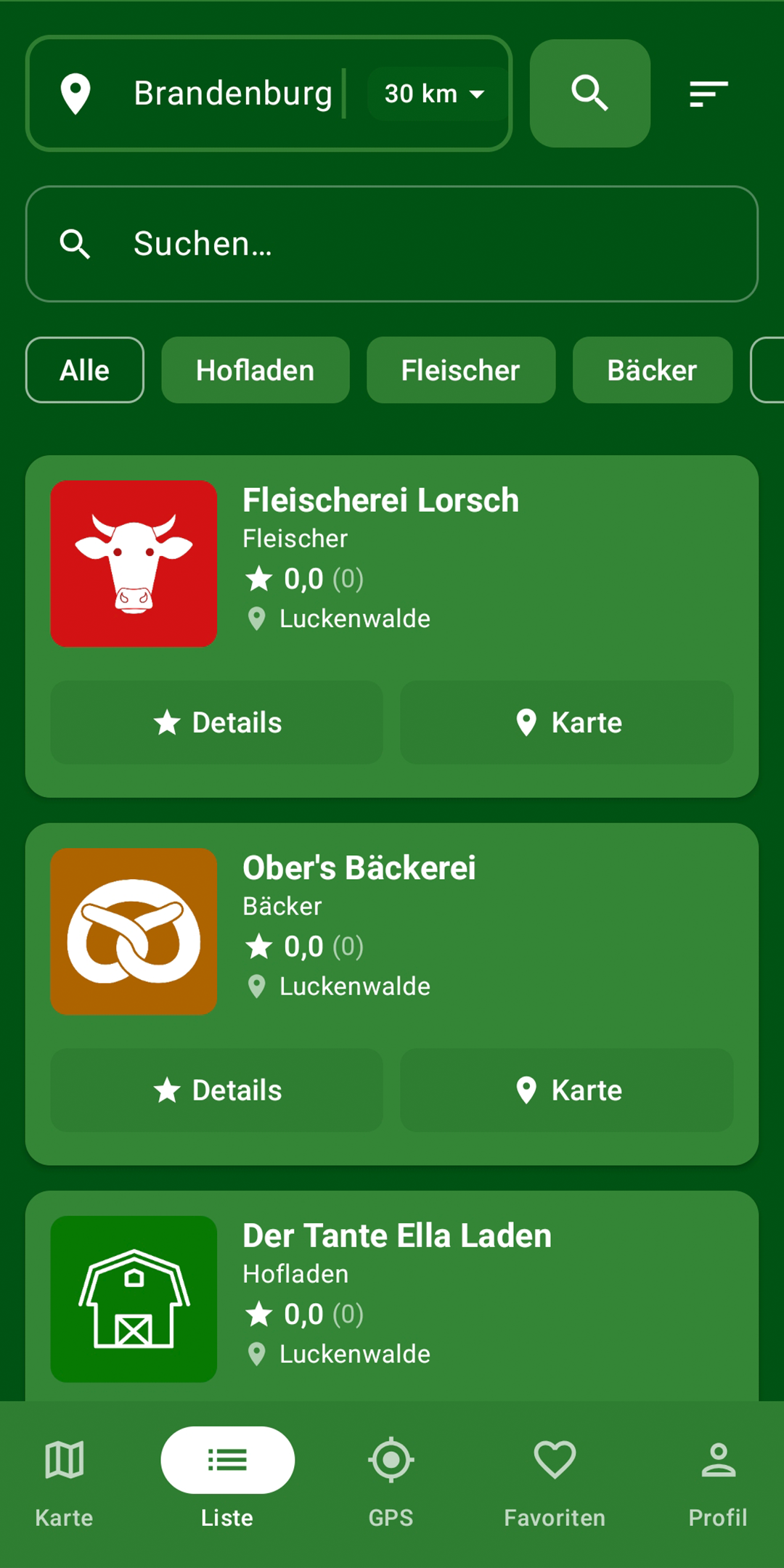The width and height of the screenshot is (784, 1568).
Task: Activate the Alle filter chip
Action: tap(84, 370)
